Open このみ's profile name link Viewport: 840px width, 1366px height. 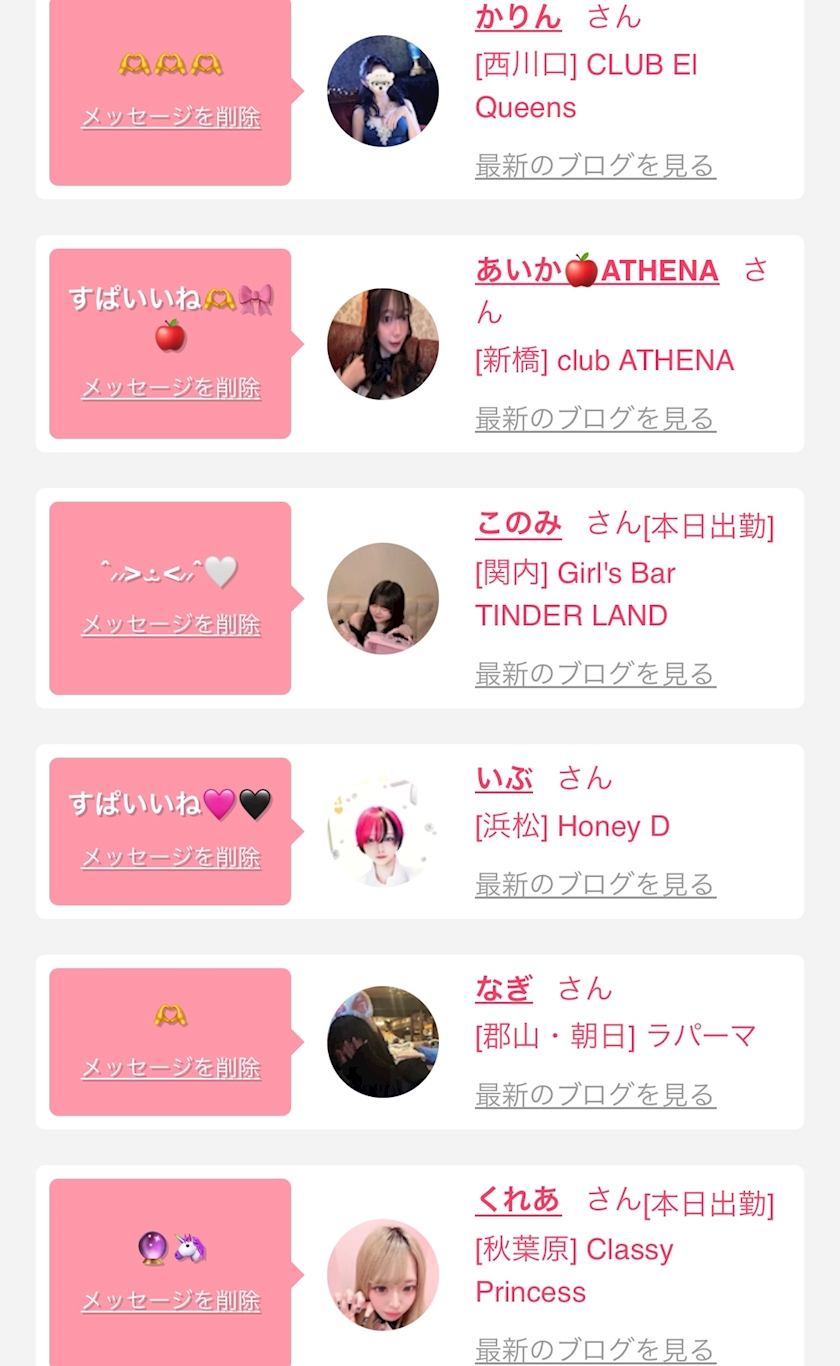[x=518, y=523]
